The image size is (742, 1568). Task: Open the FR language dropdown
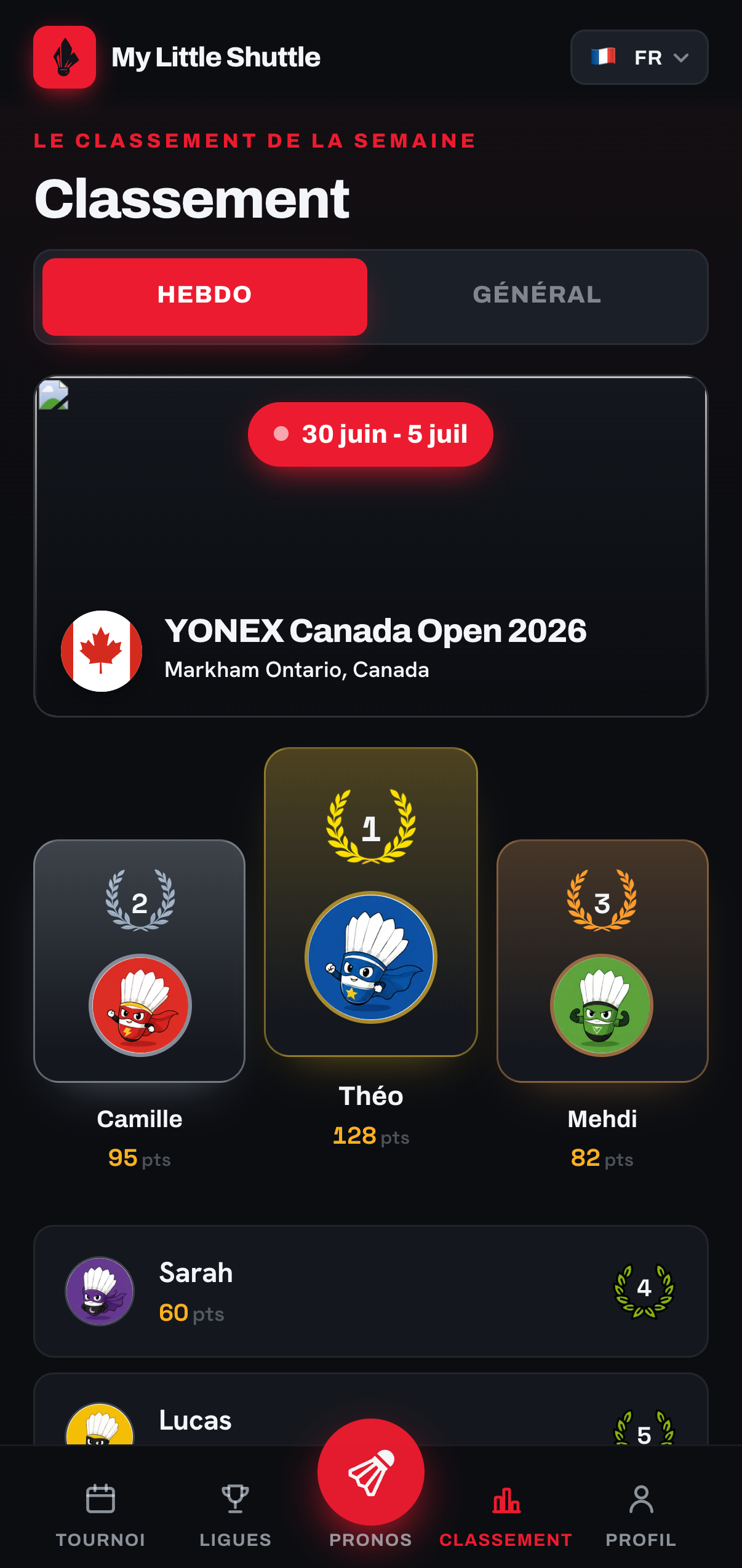639,57
